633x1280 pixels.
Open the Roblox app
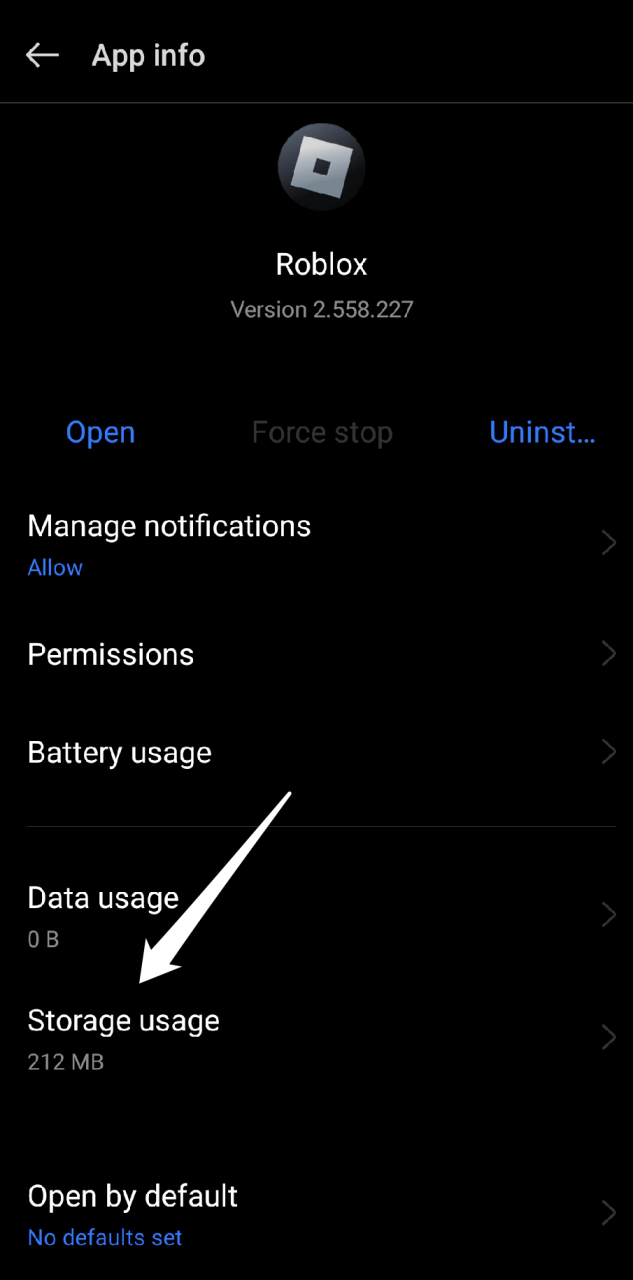tap(100, 433)
